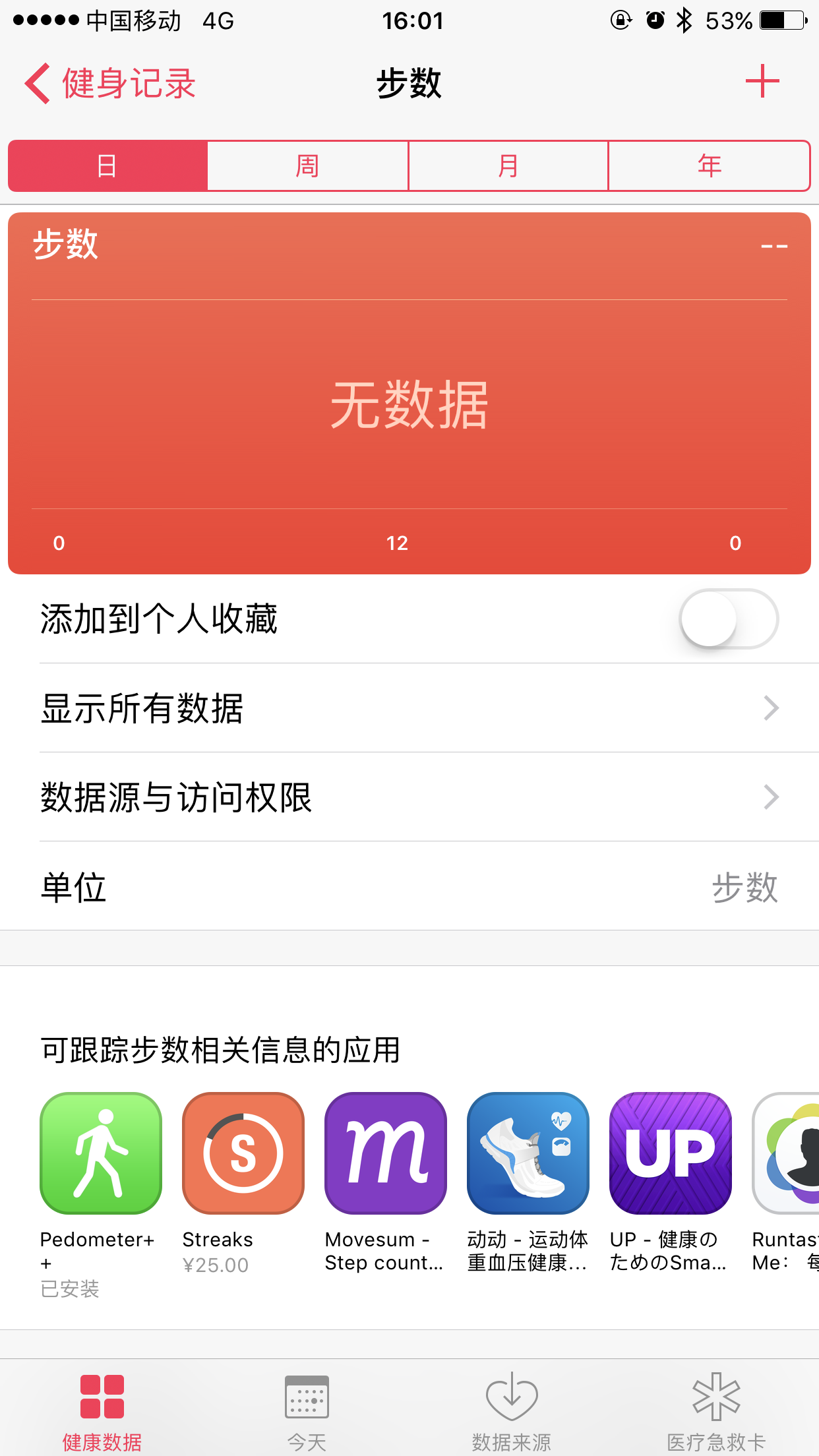819x1456 pixels.
Task: Add step data with the plus icon
Action: tap(762, 82)
